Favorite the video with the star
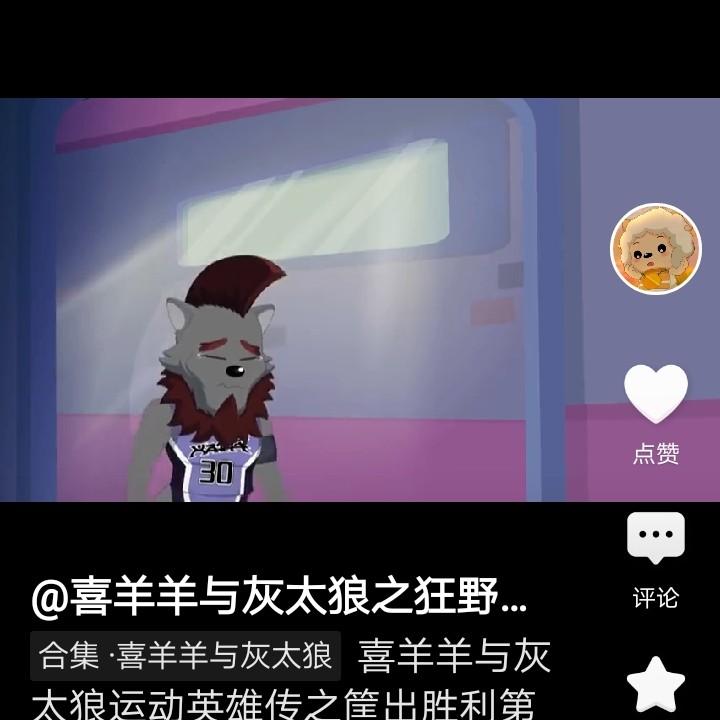The width and height of the screenshot is (720, 720). point(656,687)
